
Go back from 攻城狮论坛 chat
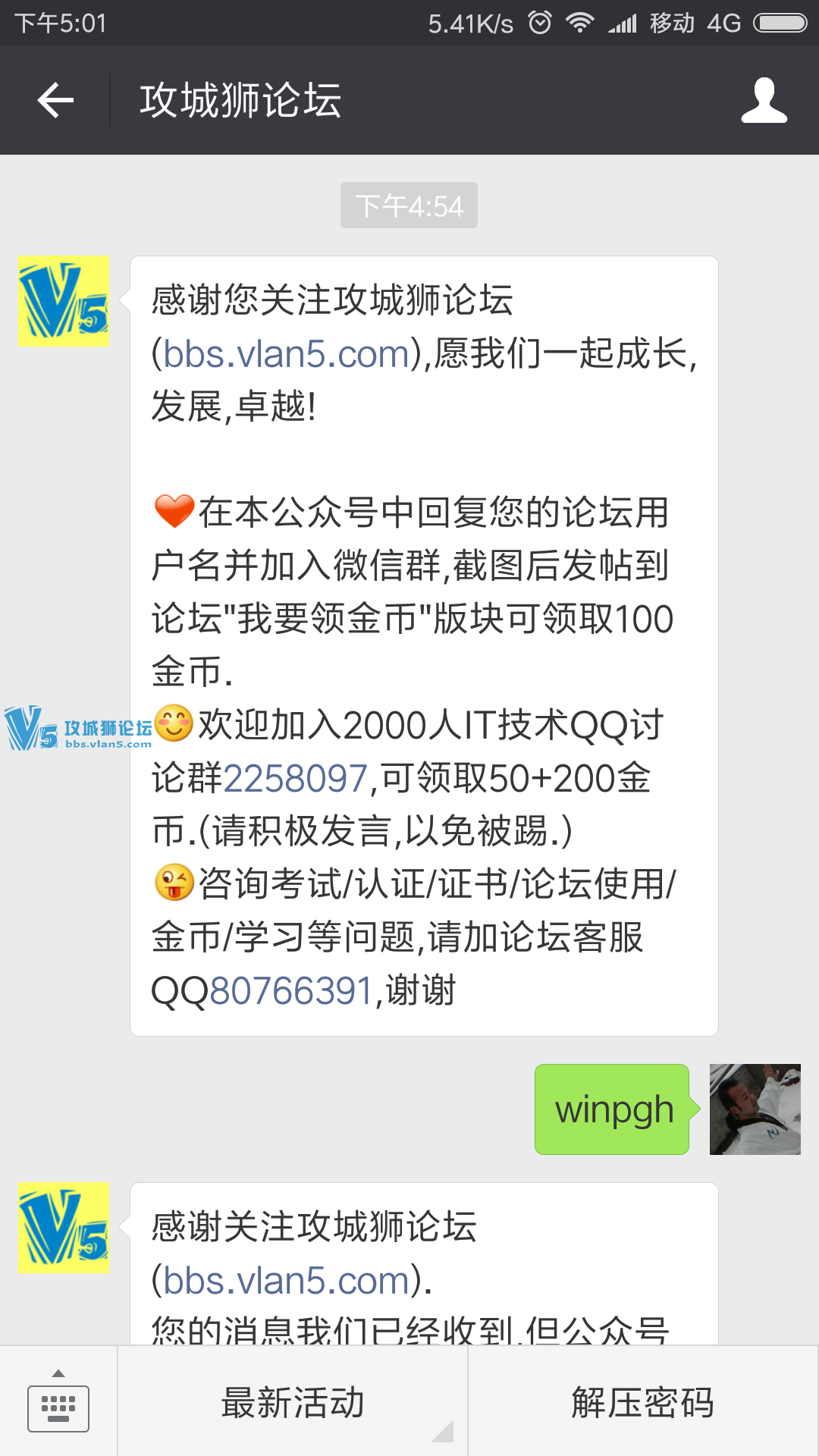(55, 100)
